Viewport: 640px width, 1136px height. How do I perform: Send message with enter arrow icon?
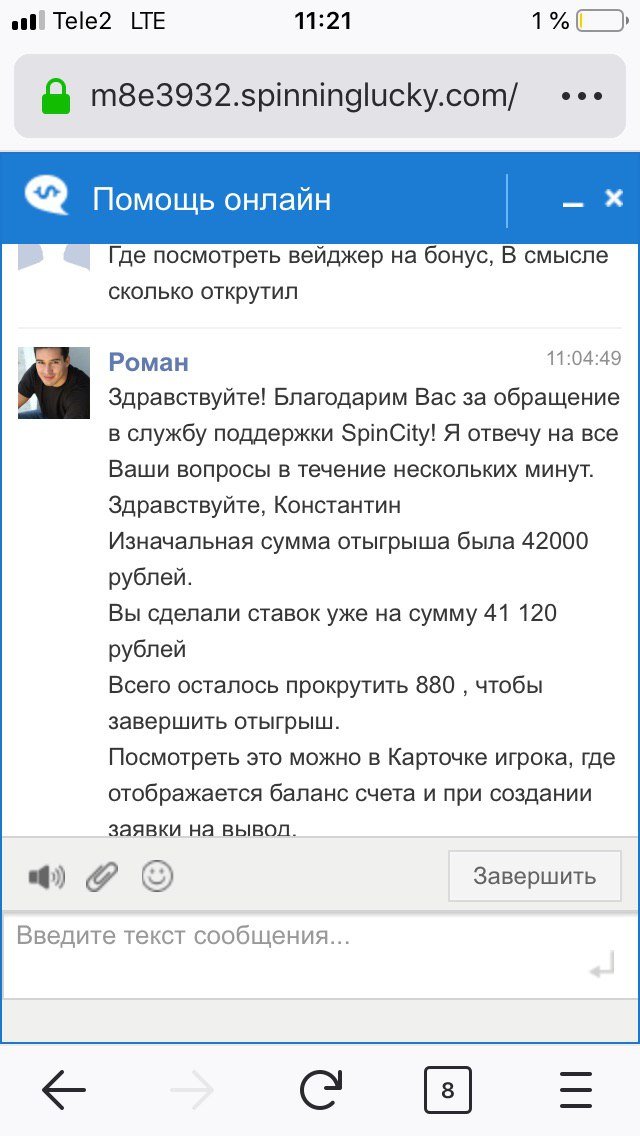tap(601, 967)
